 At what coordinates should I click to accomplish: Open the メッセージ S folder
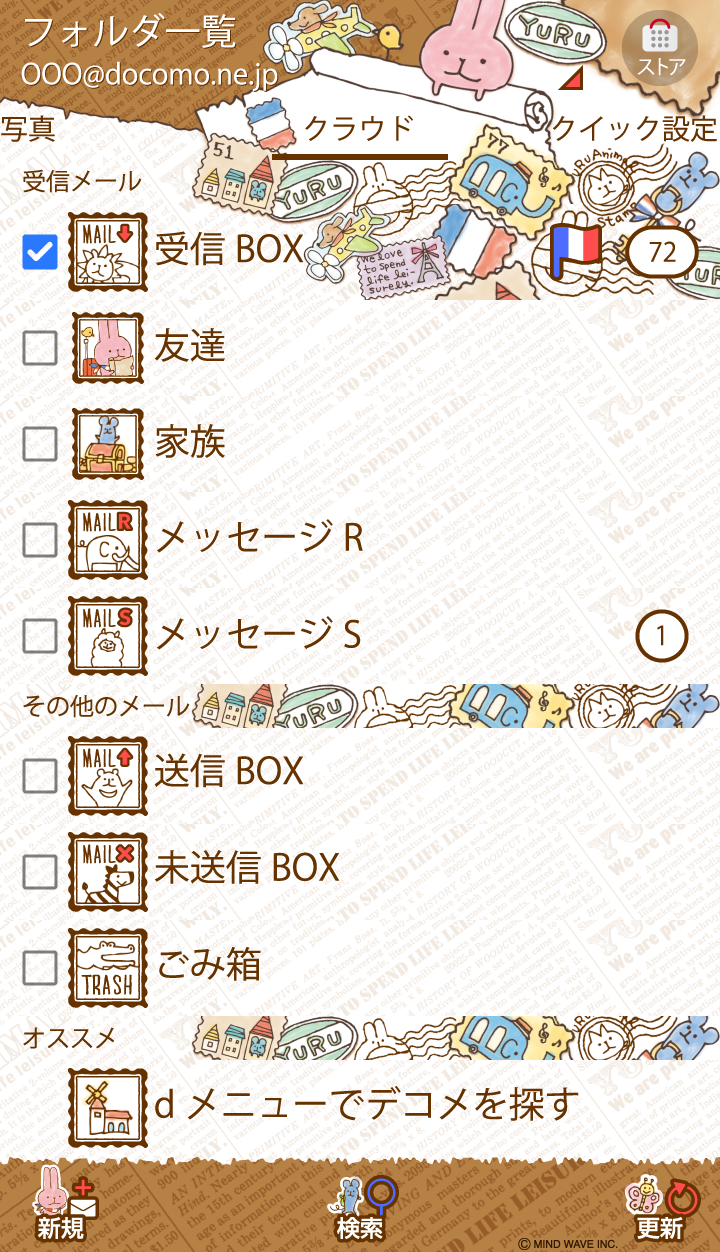tap(258, 635)
